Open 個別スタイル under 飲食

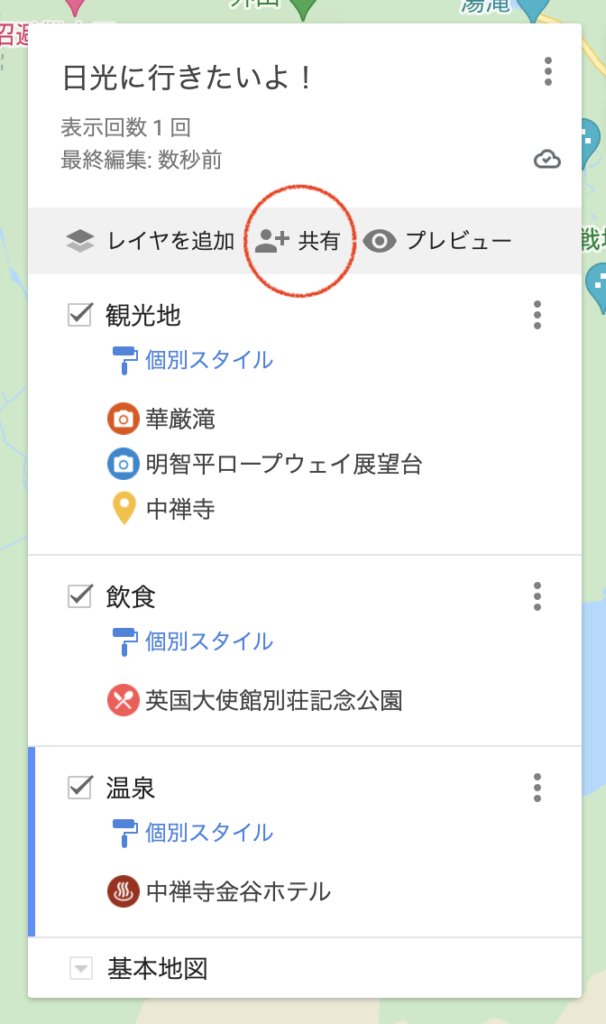(x=193, y=641)
